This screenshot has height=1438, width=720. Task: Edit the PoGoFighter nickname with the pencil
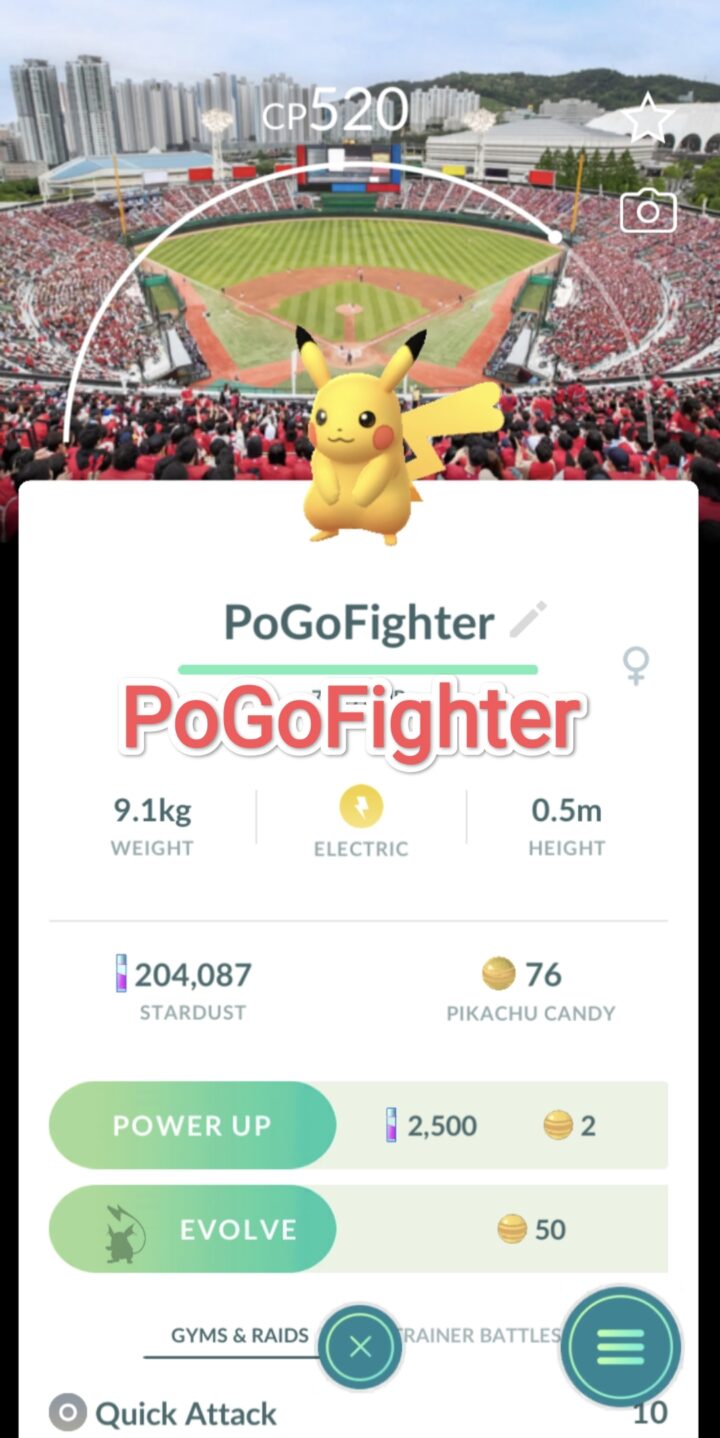[x=528, y=620]
